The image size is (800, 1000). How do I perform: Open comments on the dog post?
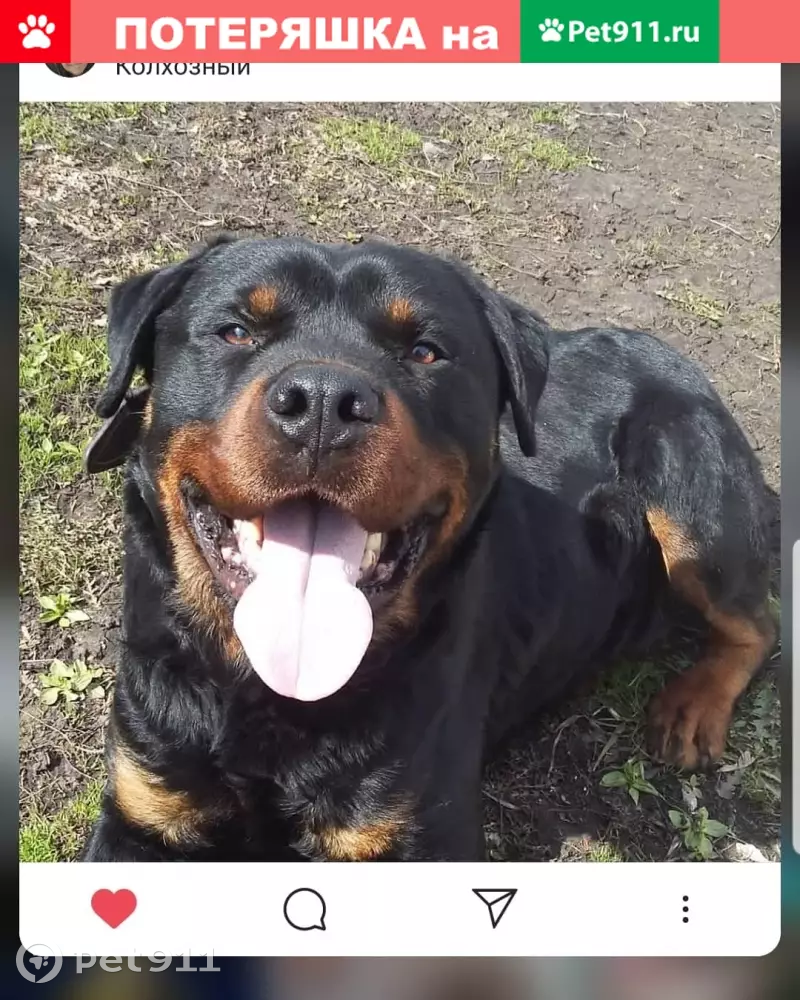pos(304,909)
